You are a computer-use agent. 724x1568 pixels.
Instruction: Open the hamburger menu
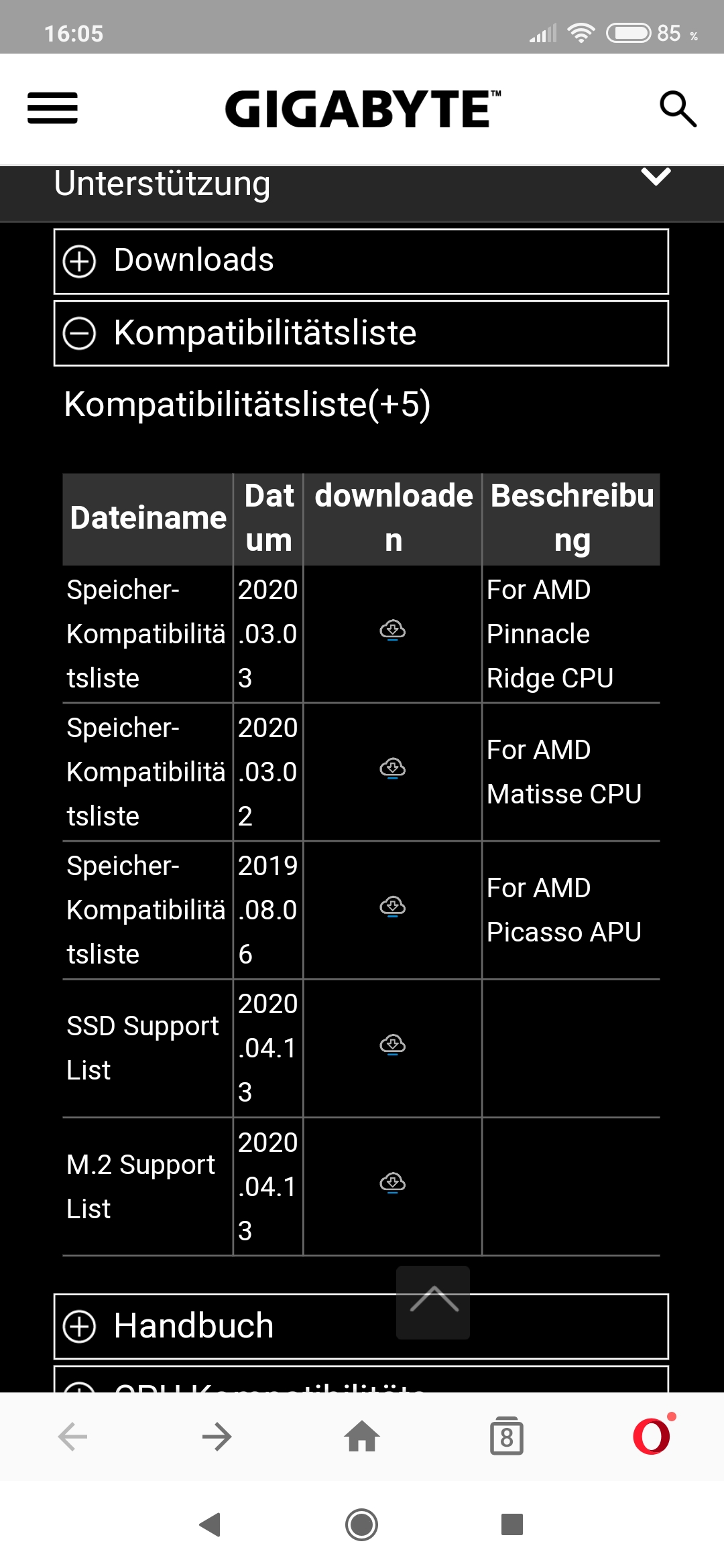click(52, 109)
